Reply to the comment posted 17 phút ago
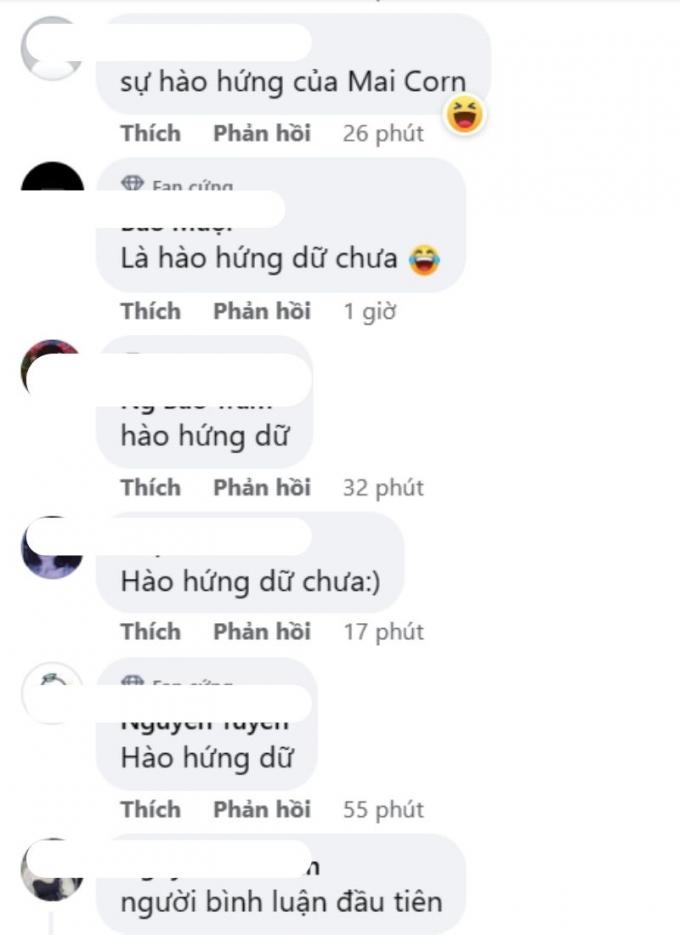The width and height of the screenshot is (680, 935). point(262,631)
